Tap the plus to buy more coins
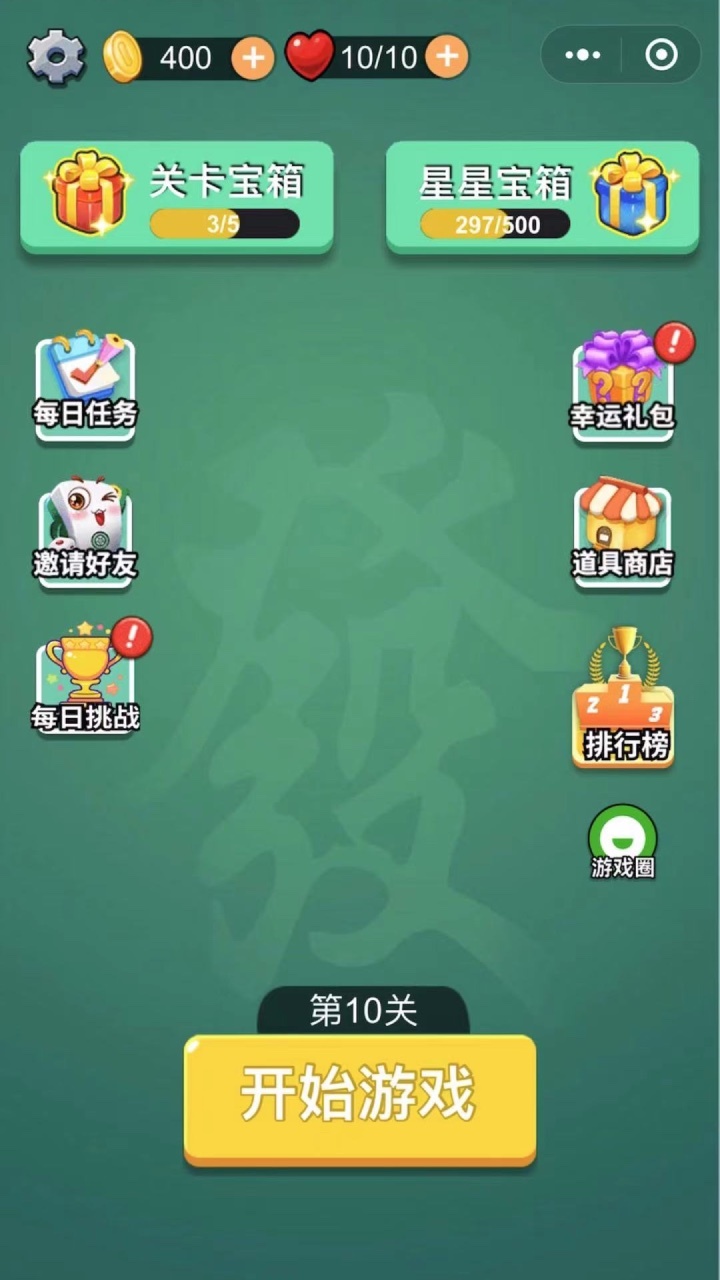Image resolution: width=720 pixels, height=1280 pixels. pos(253,57)
